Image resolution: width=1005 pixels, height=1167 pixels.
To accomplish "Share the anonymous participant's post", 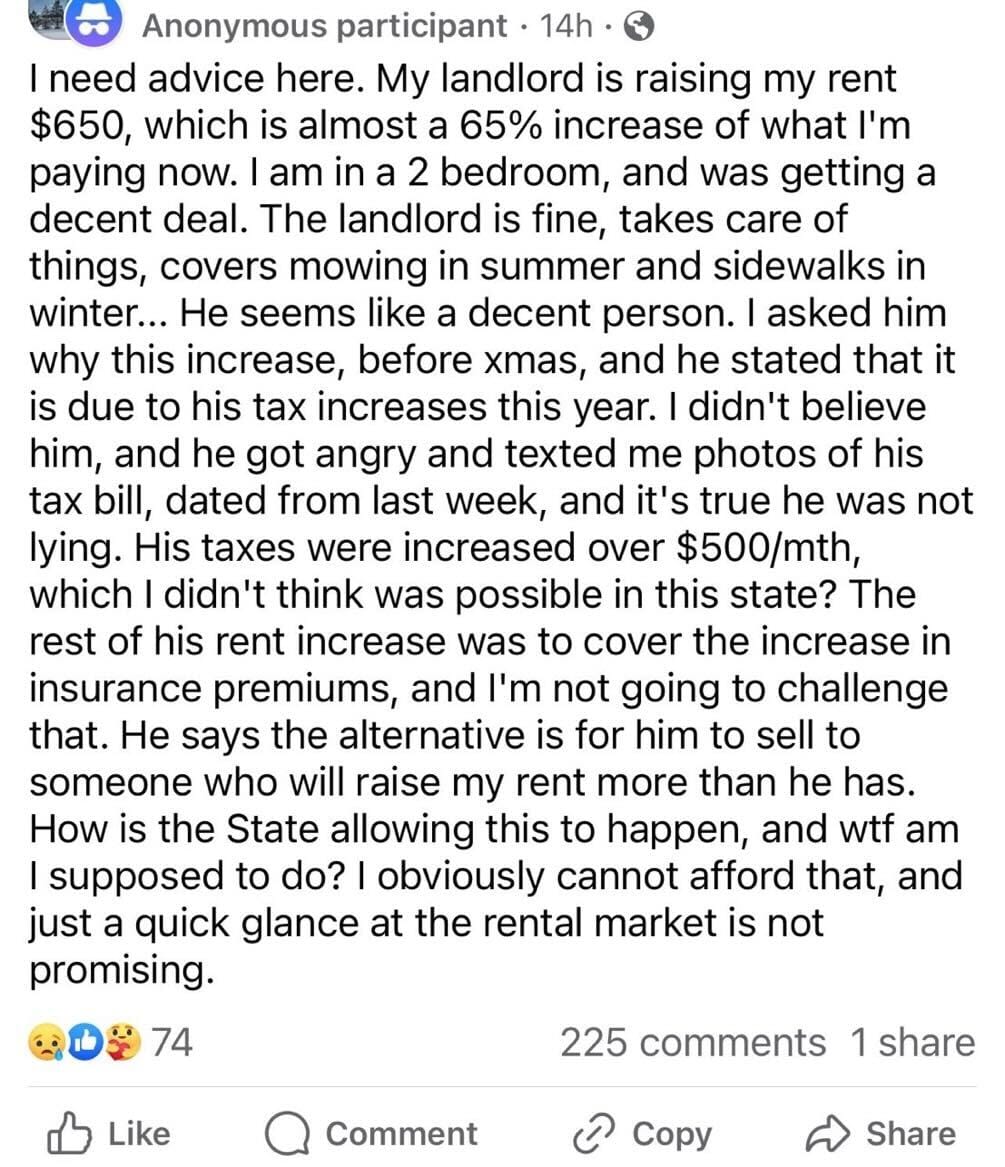I will [881, 1133].
